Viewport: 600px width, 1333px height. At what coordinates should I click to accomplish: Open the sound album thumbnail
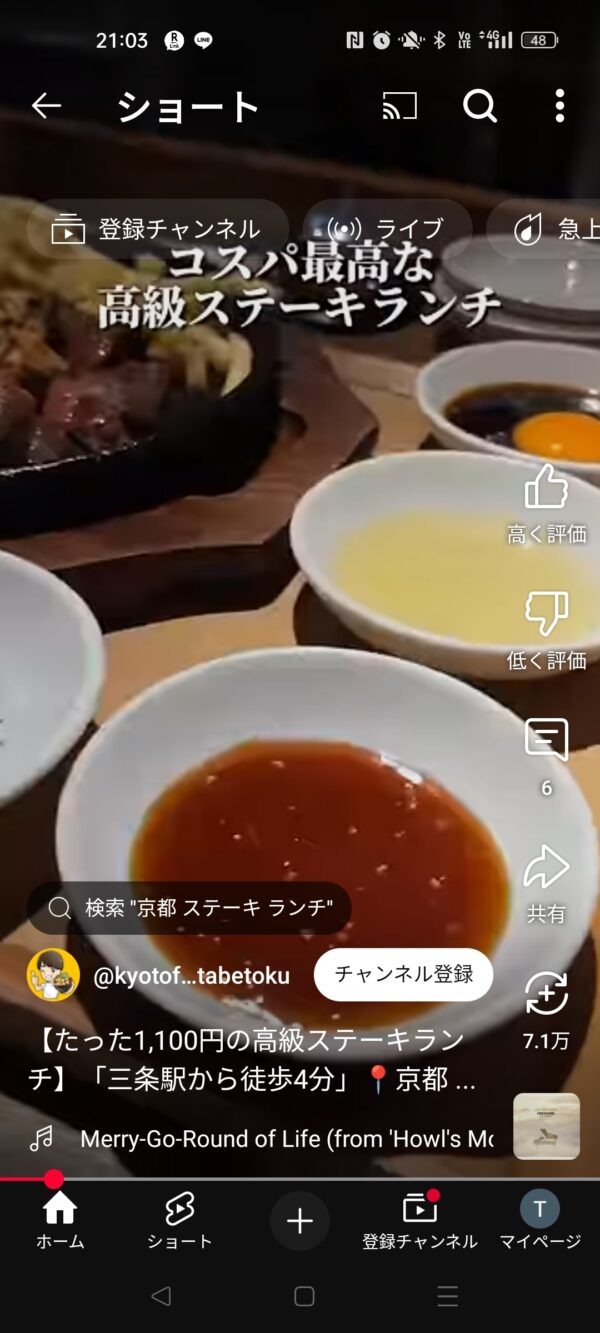546,1126
